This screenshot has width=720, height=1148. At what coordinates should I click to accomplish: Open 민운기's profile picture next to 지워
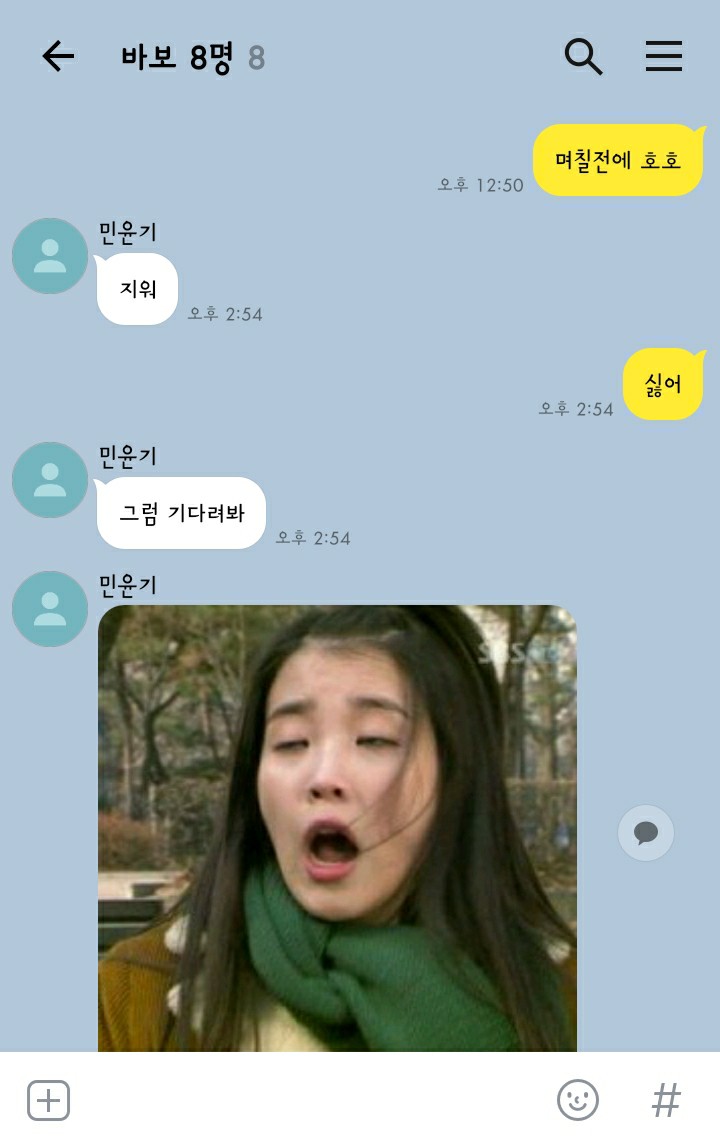click(50, 256)
